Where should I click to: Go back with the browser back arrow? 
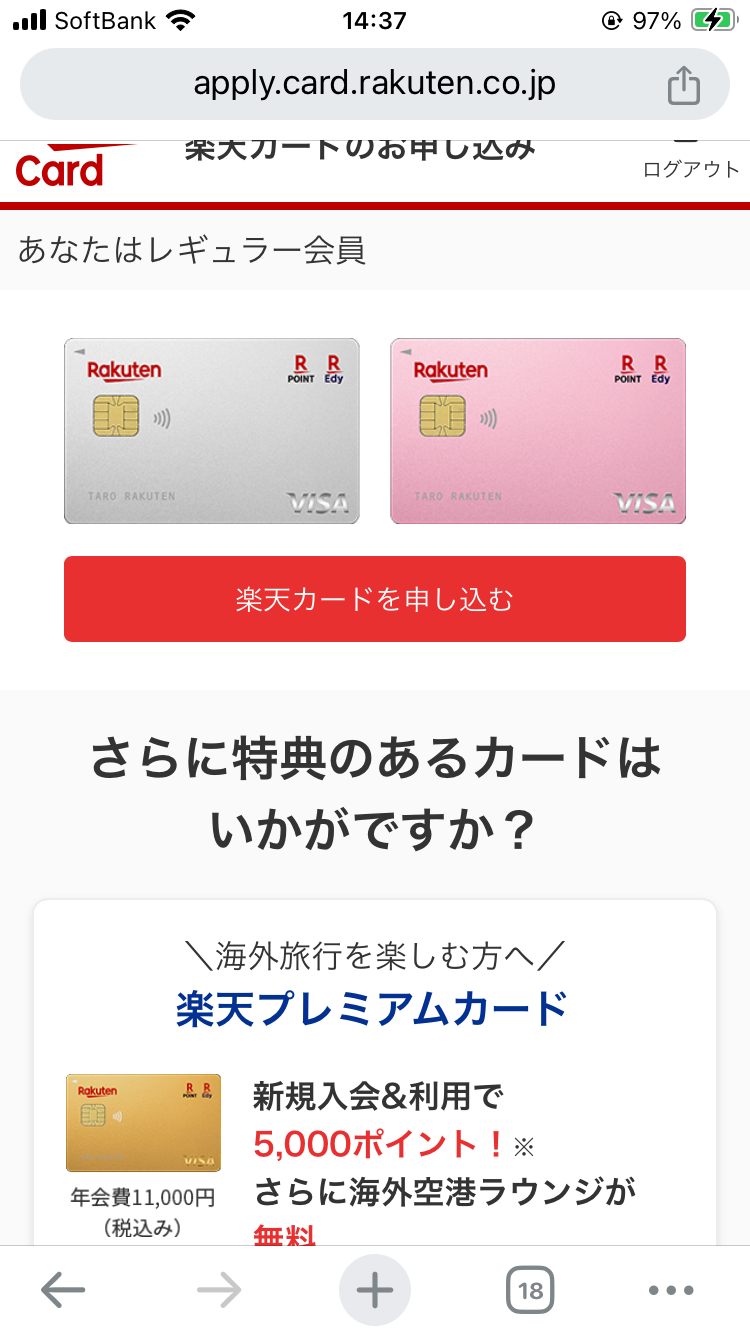pos(62,1291)
